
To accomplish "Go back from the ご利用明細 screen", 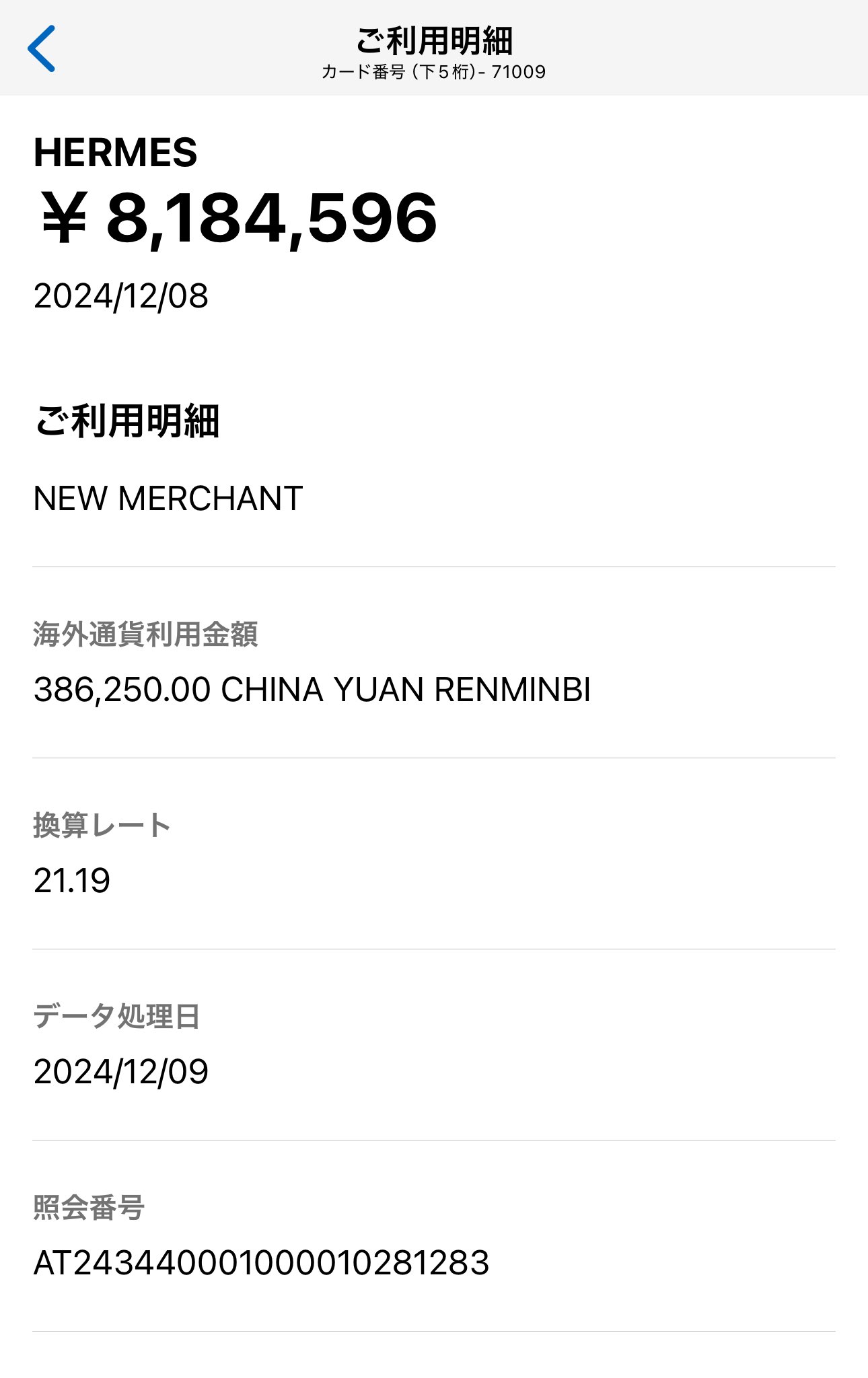I will click(42, 48).
